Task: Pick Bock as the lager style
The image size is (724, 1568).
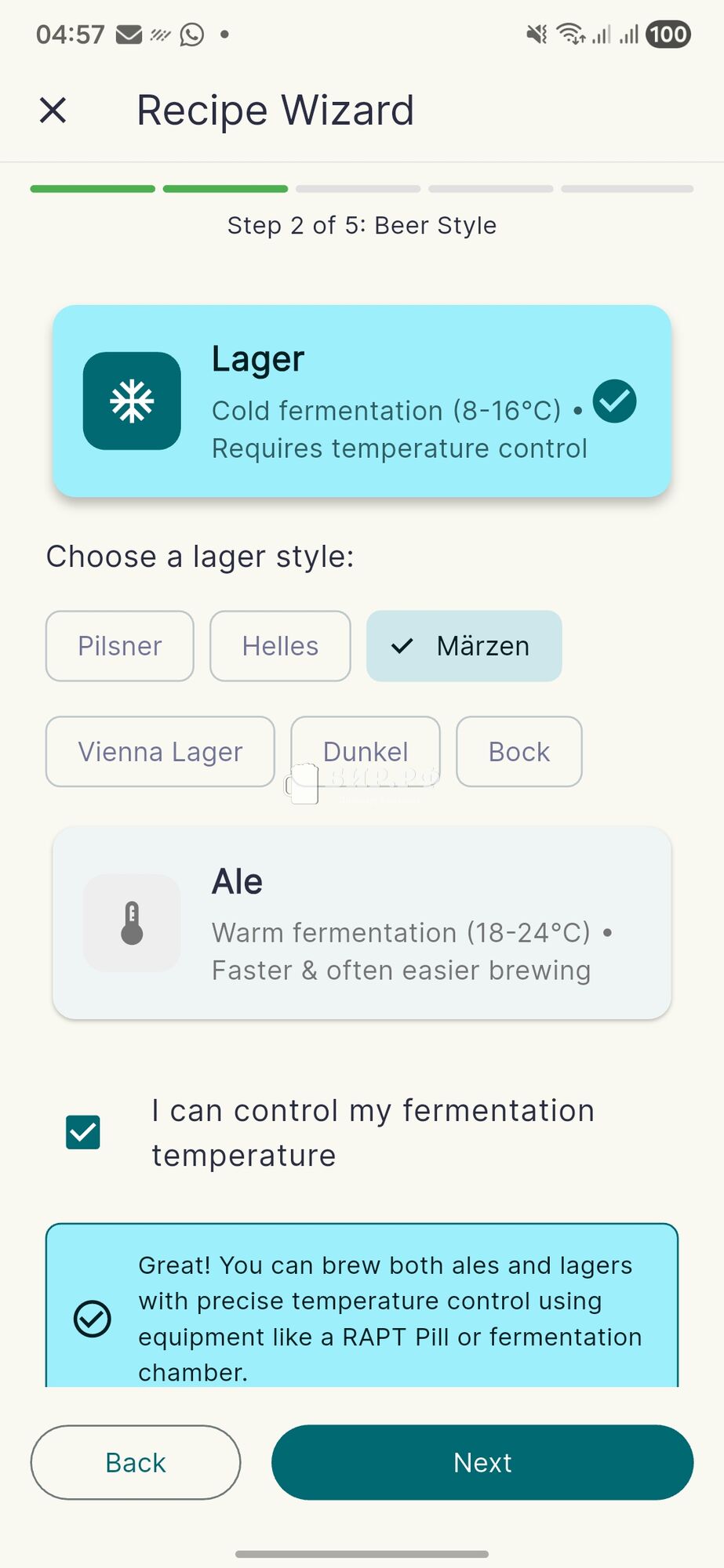Action: 518,752
